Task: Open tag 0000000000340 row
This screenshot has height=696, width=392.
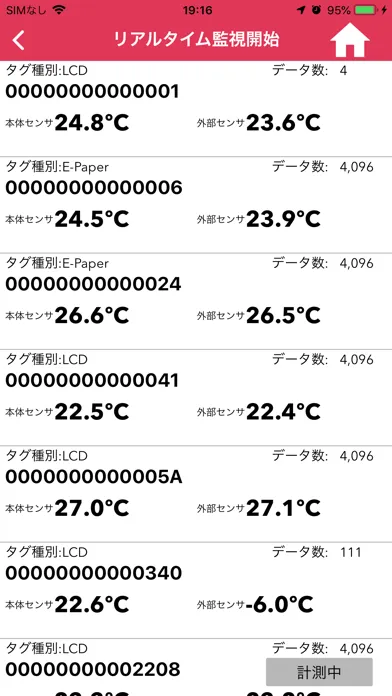Action: coord(196,590)
